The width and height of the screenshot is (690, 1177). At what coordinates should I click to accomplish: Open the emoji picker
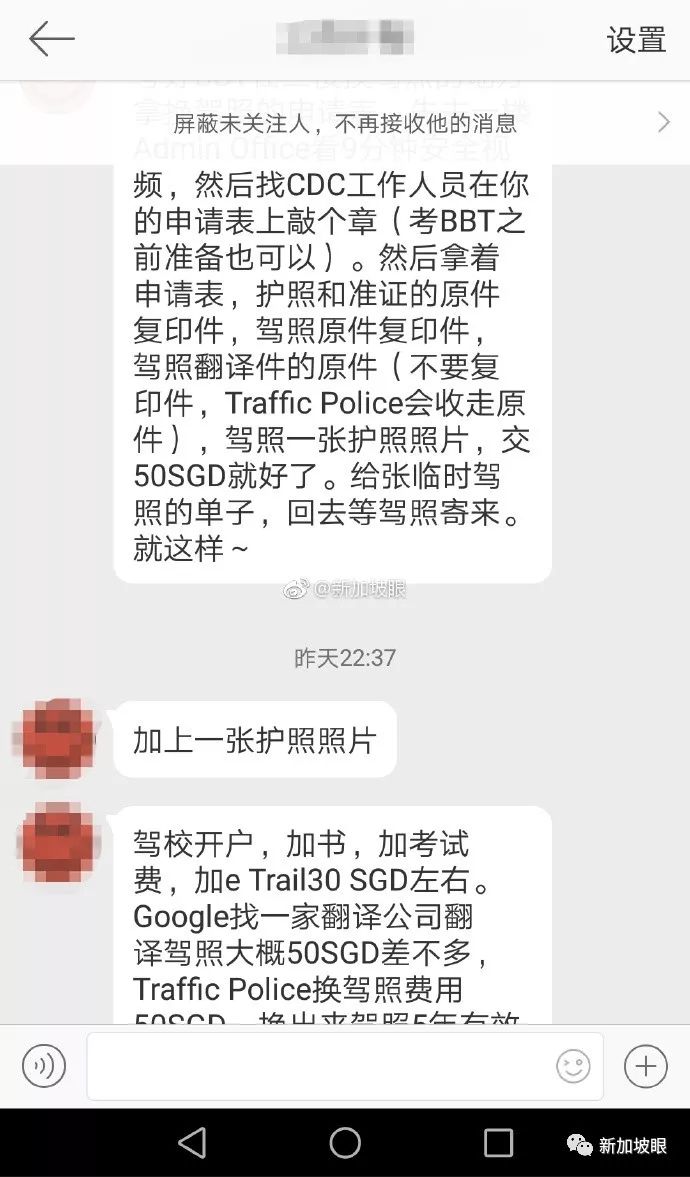(x=573, y=1066)
